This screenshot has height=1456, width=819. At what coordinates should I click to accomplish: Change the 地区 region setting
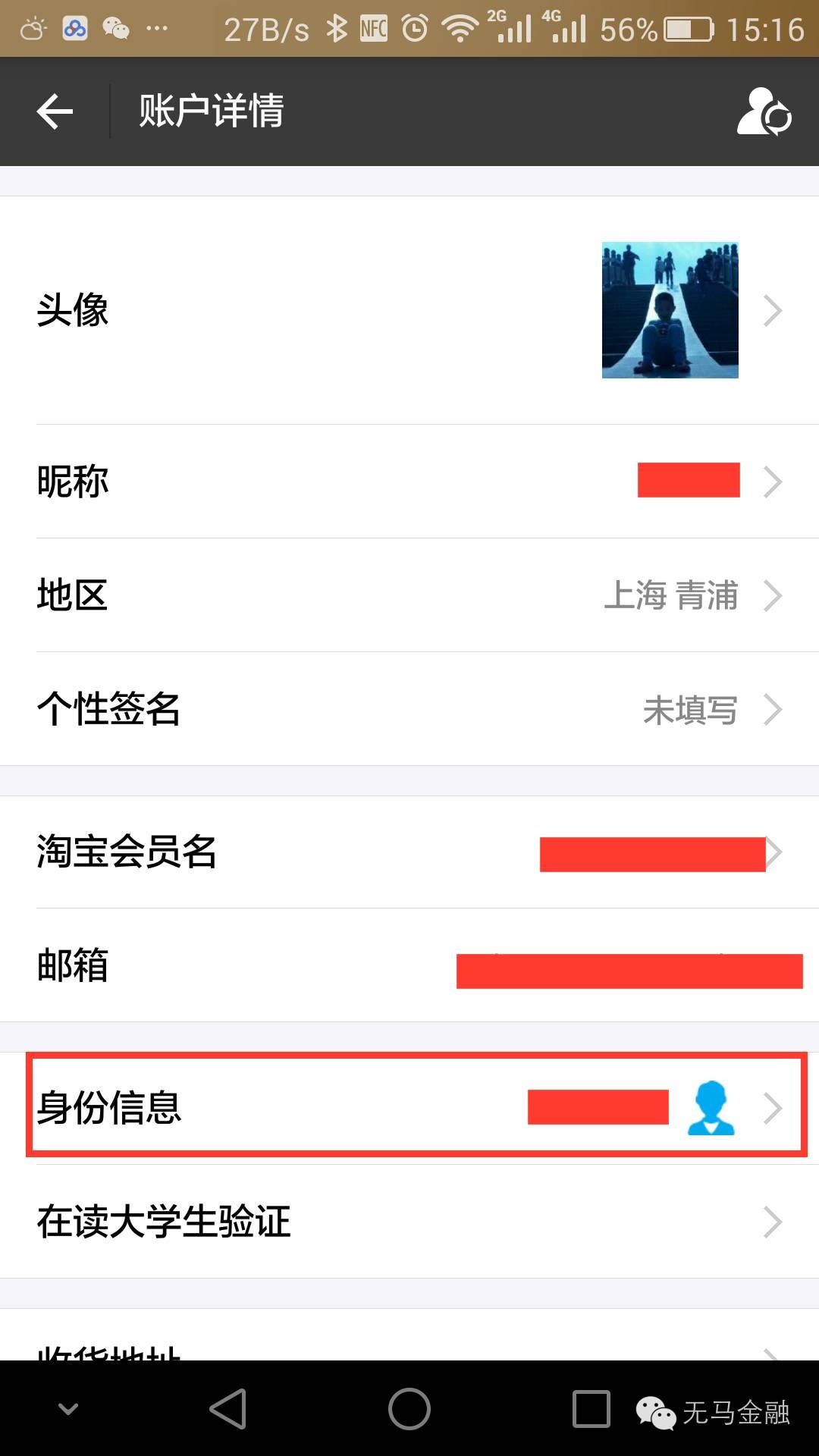coord(409,595)
